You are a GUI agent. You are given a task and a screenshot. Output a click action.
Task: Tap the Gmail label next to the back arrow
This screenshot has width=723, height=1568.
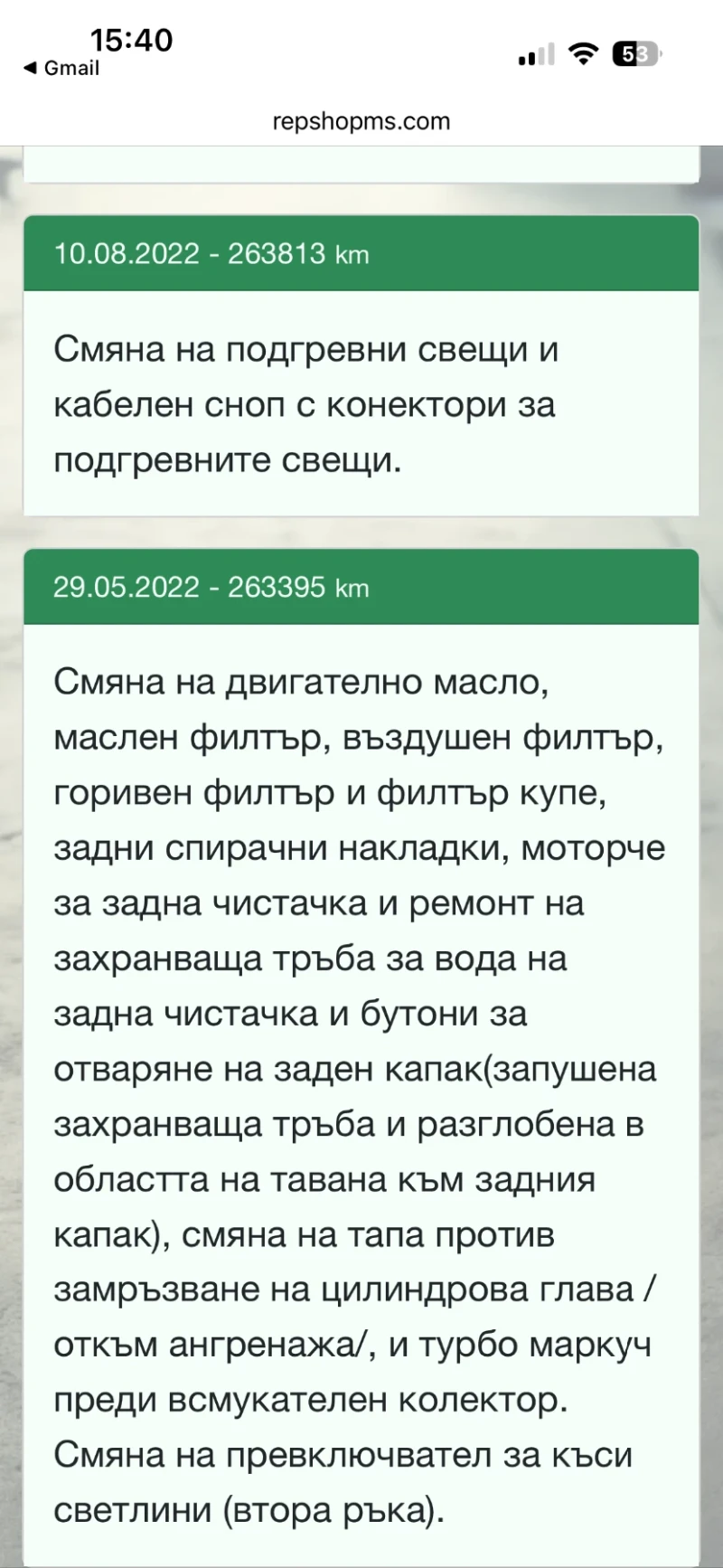click(70, 69)
